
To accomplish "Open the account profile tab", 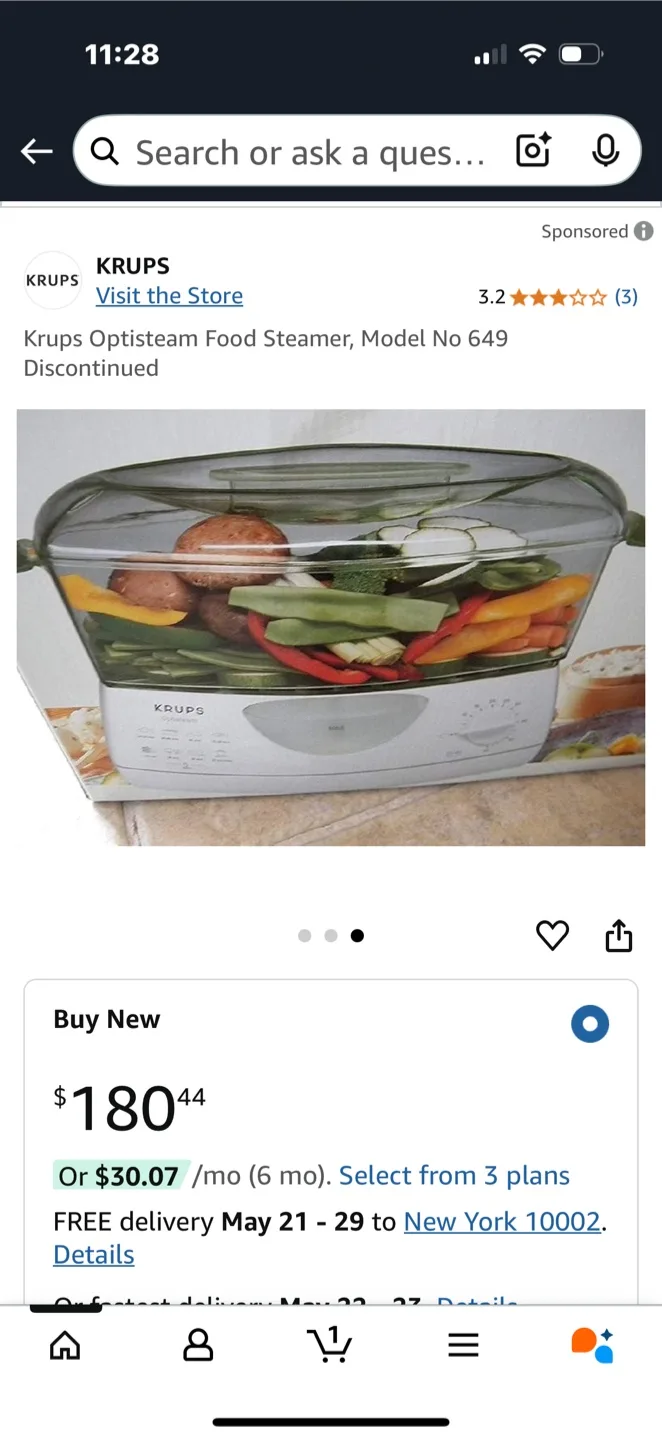I will [x=198, y=1345].
